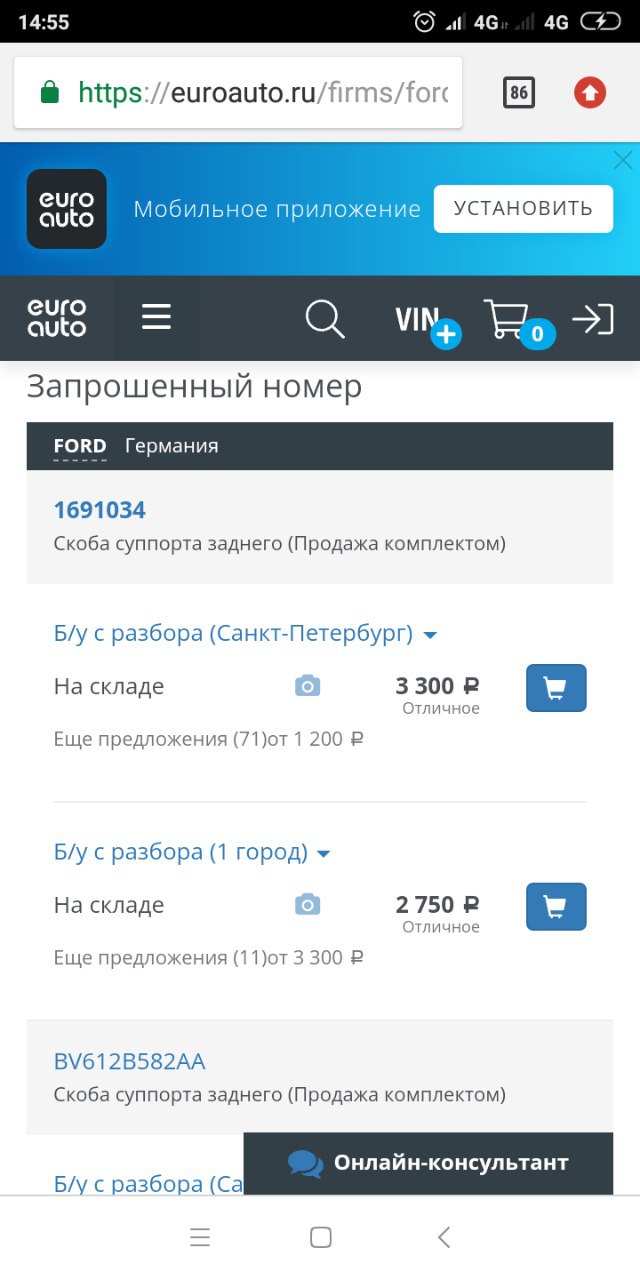
Task: Open the login icon
Action: 593,319
